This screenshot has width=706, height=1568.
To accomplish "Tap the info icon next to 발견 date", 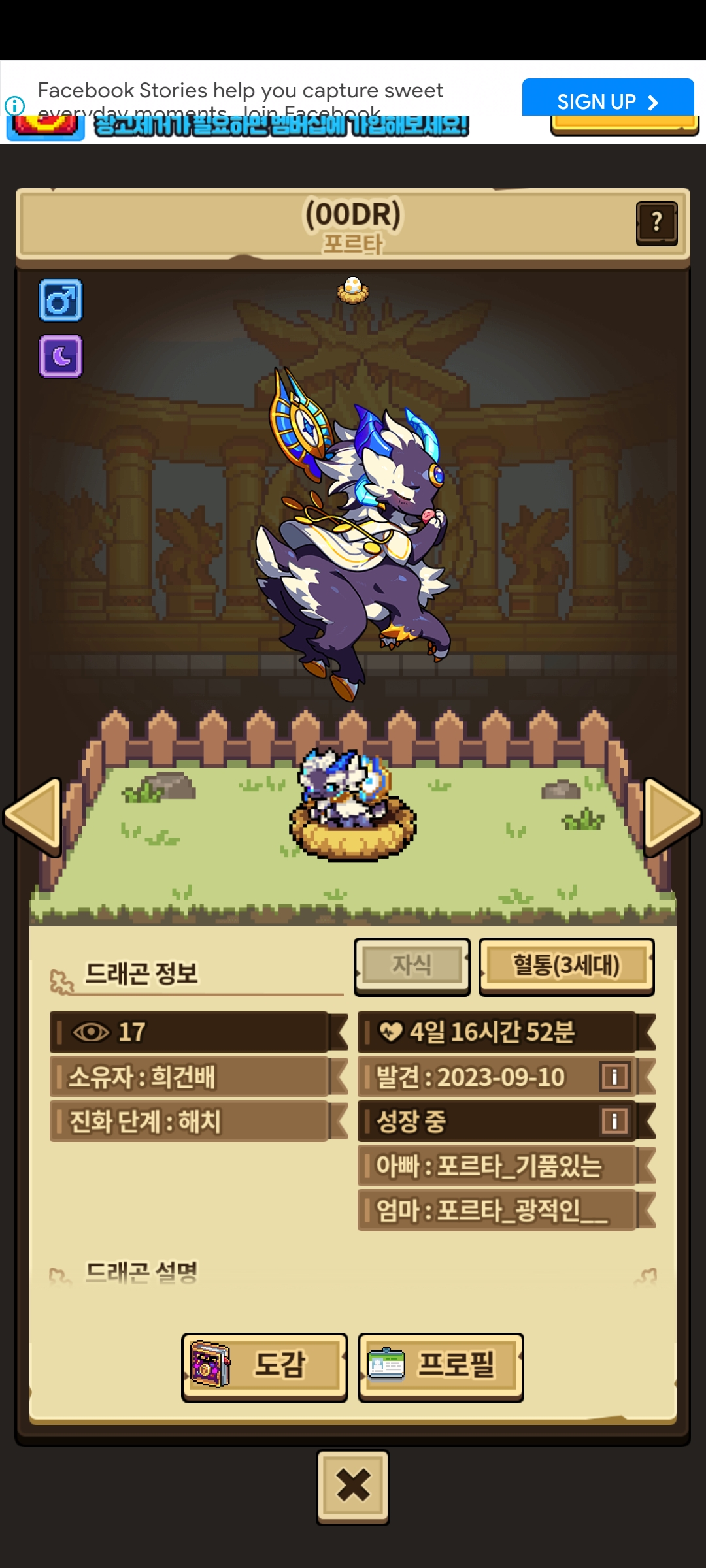I will (614, 1077).
